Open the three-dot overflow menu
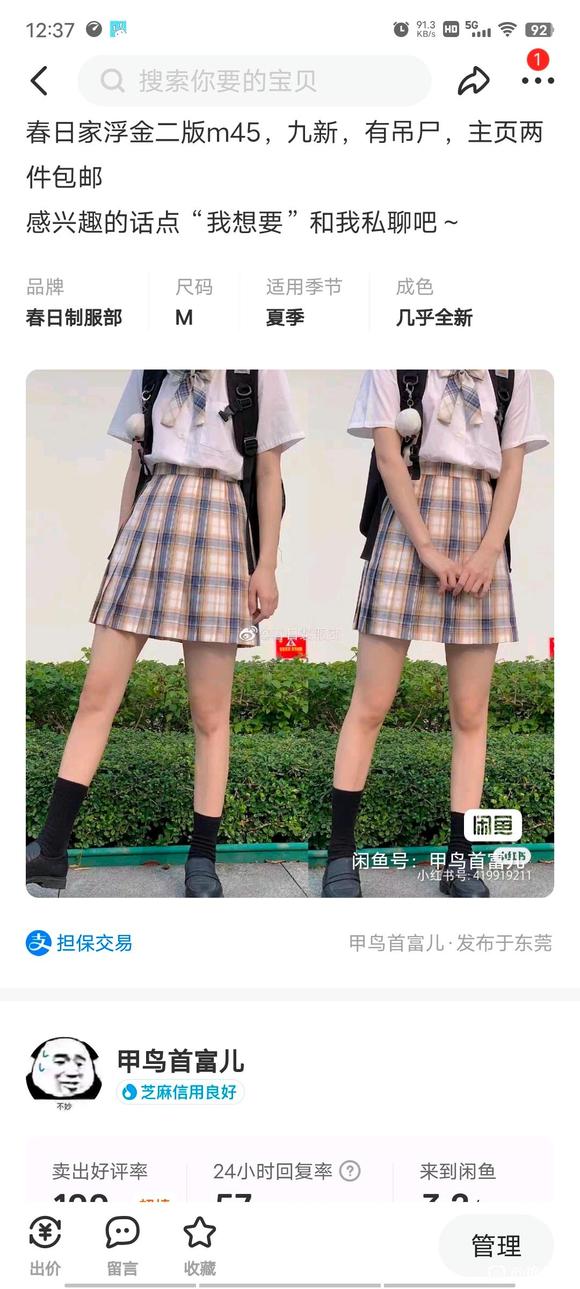 [x=537, y=81]
